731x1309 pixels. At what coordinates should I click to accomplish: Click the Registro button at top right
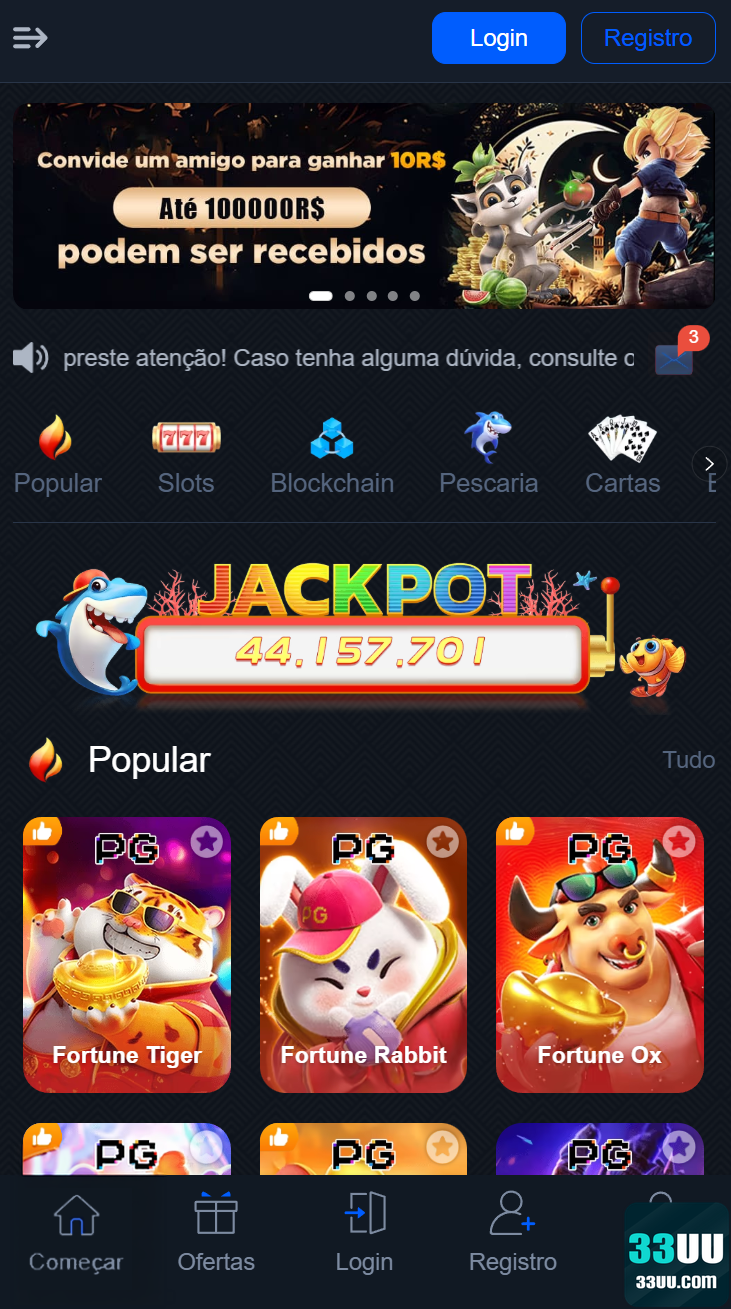click(648, 38)
